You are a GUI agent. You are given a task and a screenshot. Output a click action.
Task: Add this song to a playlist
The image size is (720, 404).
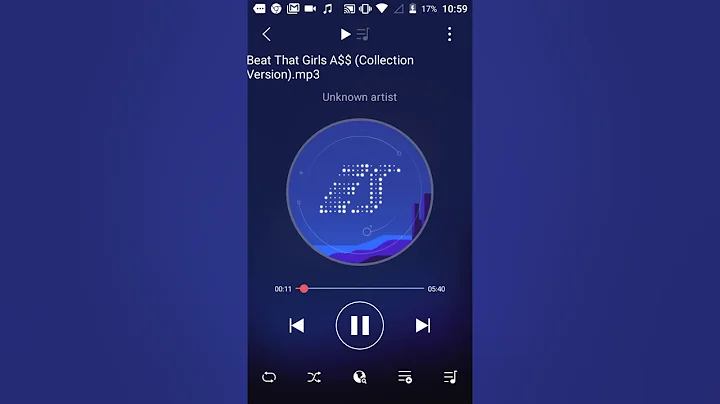pyautogui.click(x=405, y=377)
